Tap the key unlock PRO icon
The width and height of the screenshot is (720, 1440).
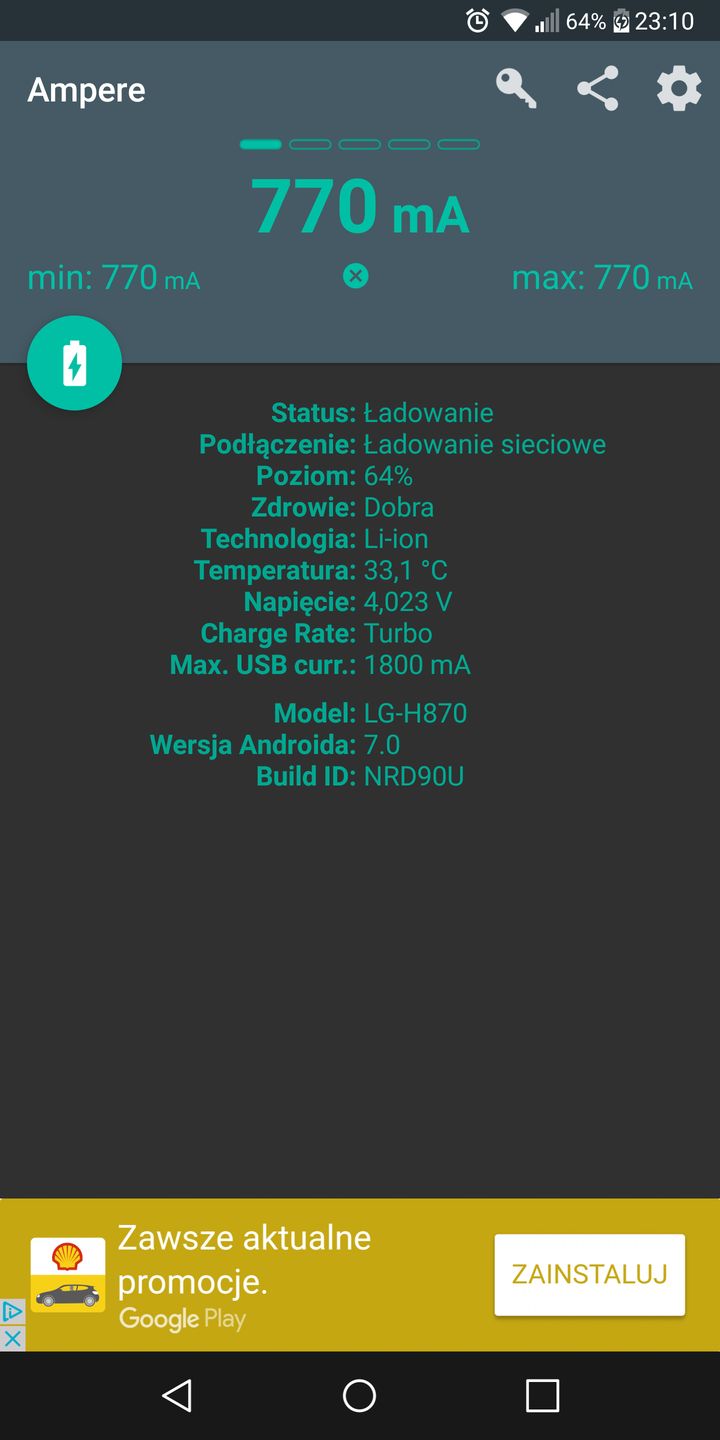[516, 89]
